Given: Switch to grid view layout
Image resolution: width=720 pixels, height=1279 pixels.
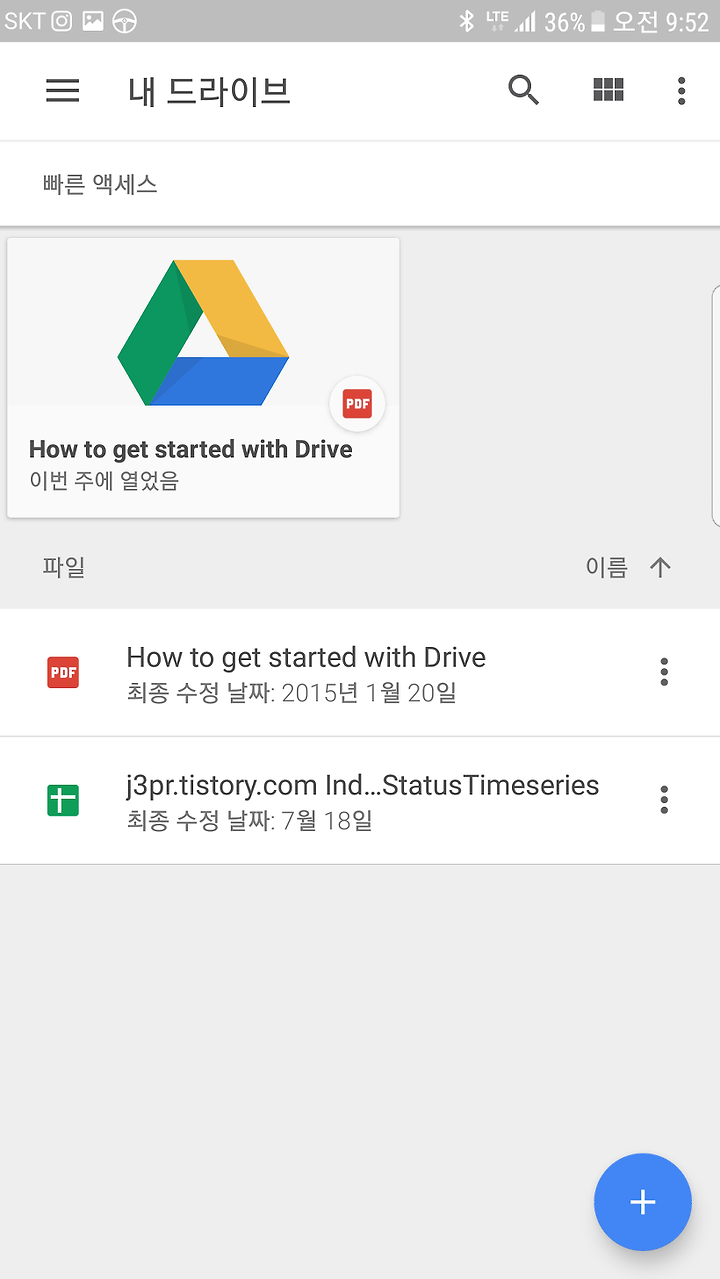Looking at the screenshot, I should point(608,90).
